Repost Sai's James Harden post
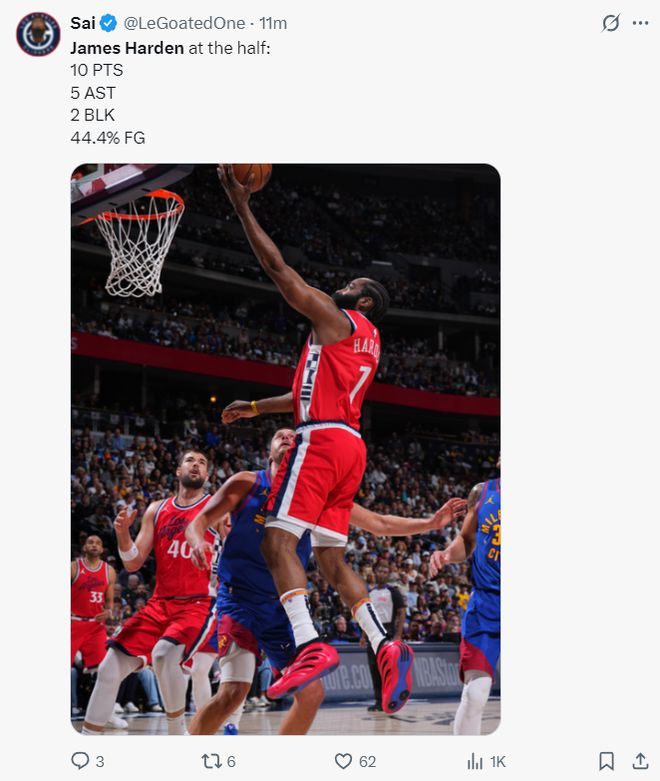The height and width of the screenshot is (781, 660). pyautogui.click(x=212, y=761)
